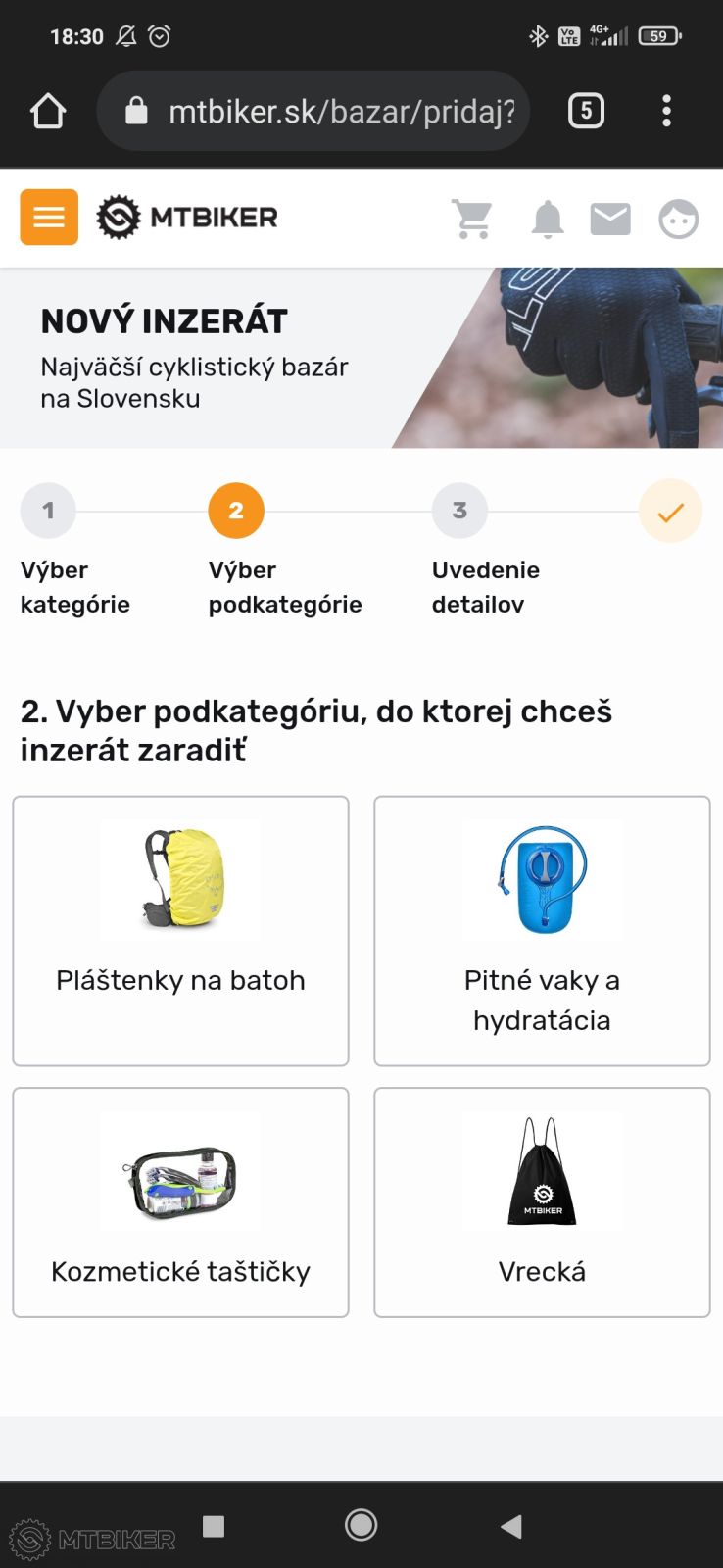Select step 3 Uvedenie detailov
Screen dimensions: 723x1568
pyautogui.click(x=458, y=510)
